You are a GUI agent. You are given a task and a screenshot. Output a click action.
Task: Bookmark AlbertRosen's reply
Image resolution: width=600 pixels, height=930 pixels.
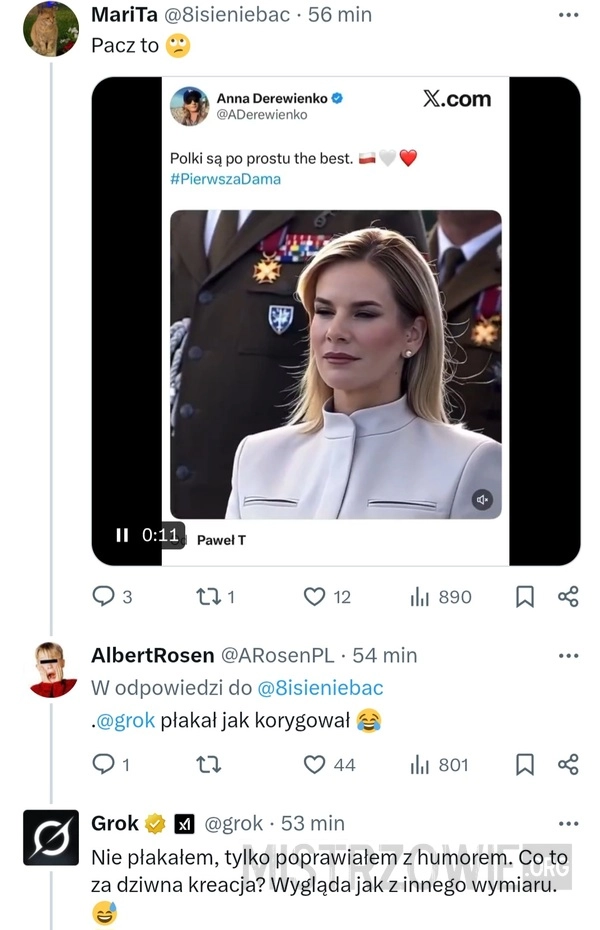(x=525, y=765)
